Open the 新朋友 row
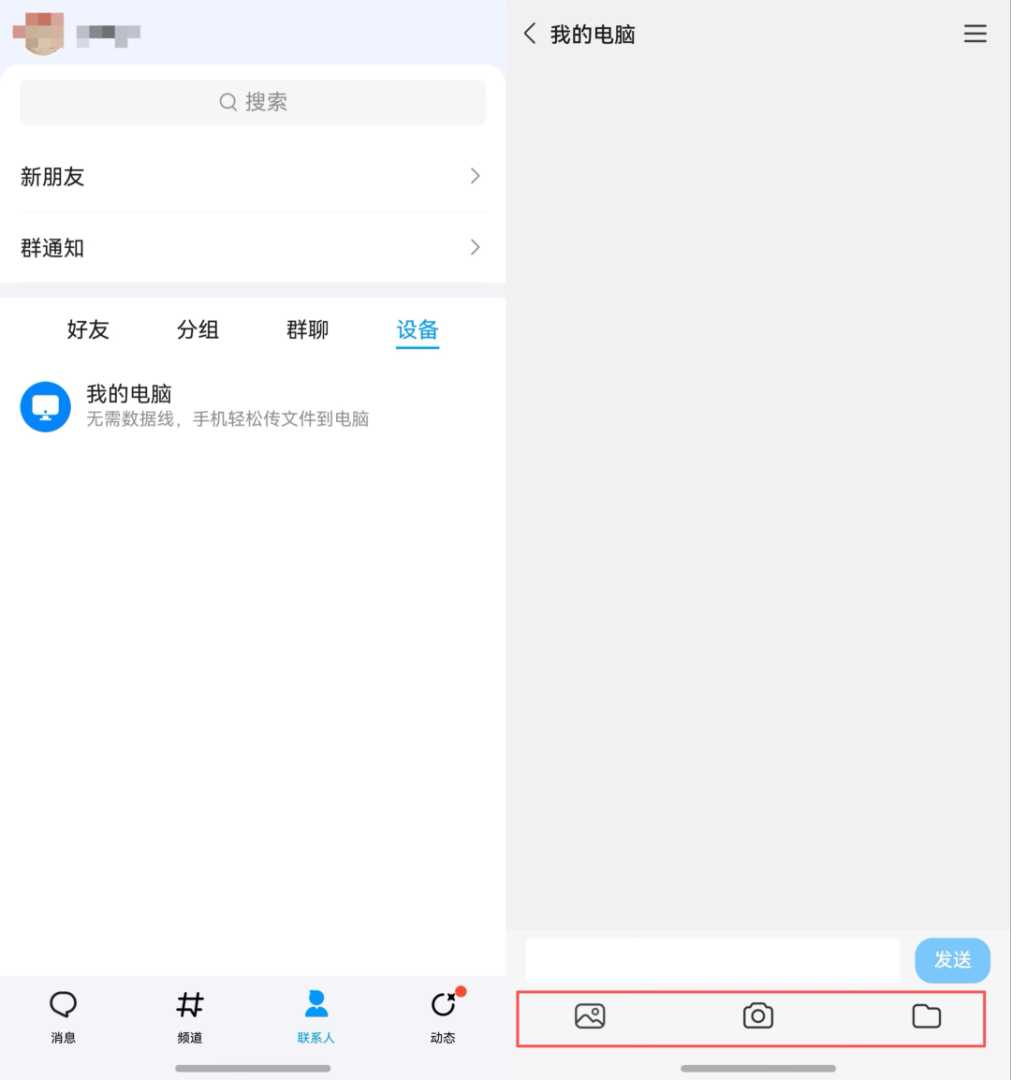 click(x=250, y=177)
